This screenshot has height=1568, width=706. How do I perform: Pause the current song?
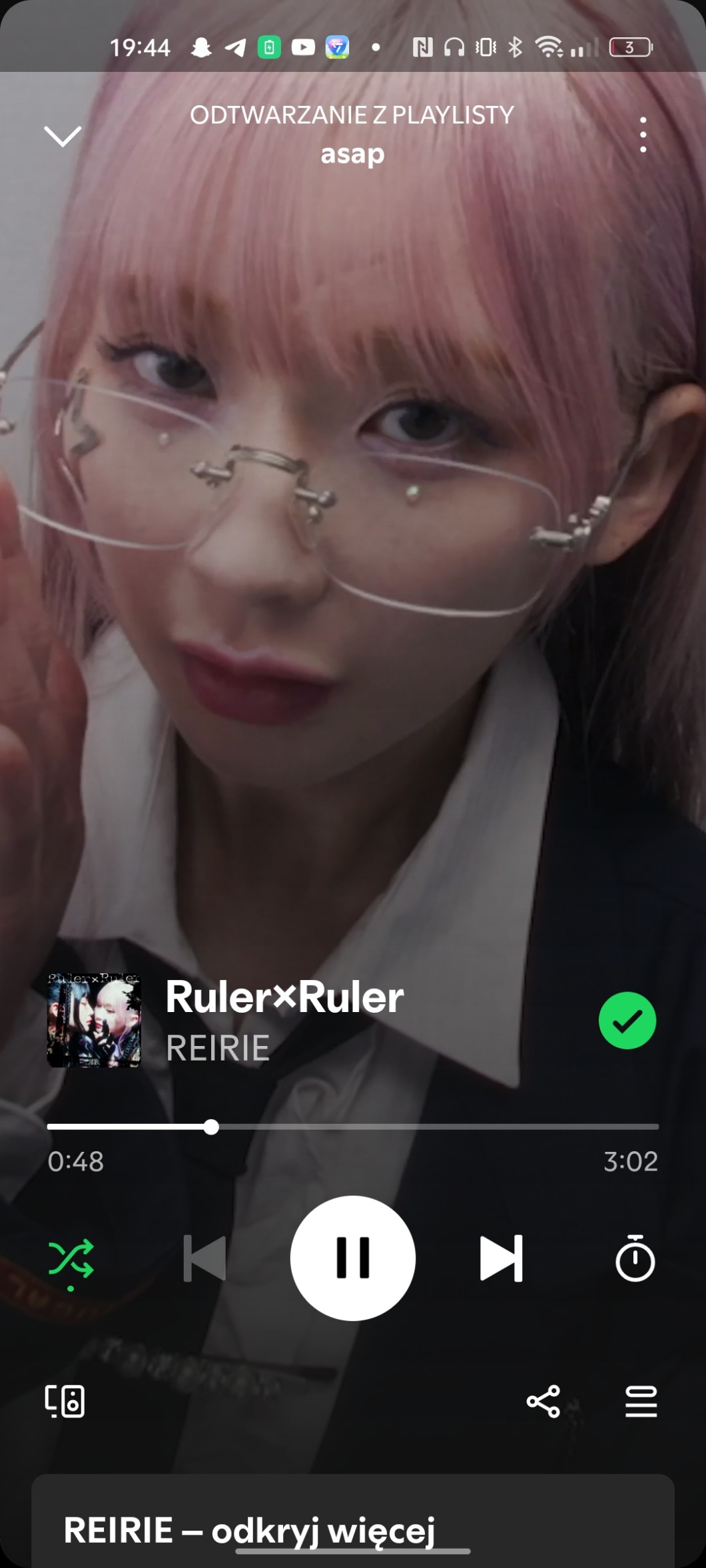click(x=353, y=1258)
